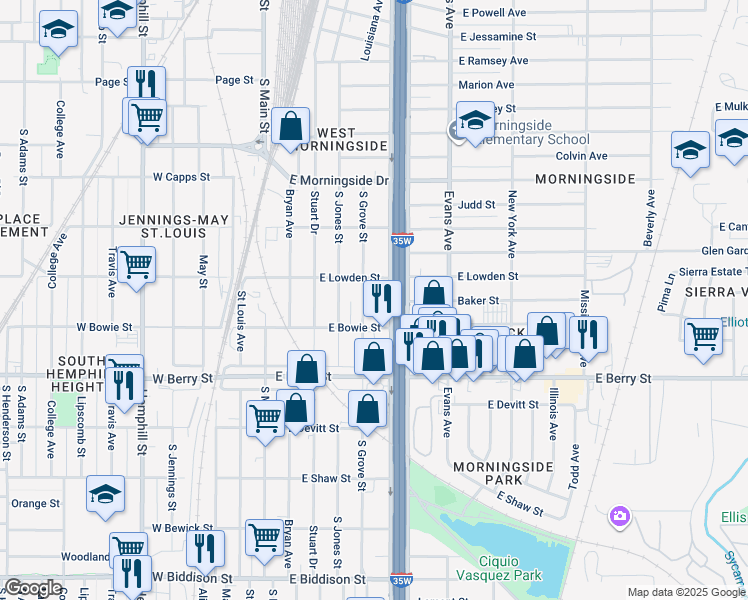
Task: Tap the shopping cart marker near Elliot
Action: click(704, 336)
